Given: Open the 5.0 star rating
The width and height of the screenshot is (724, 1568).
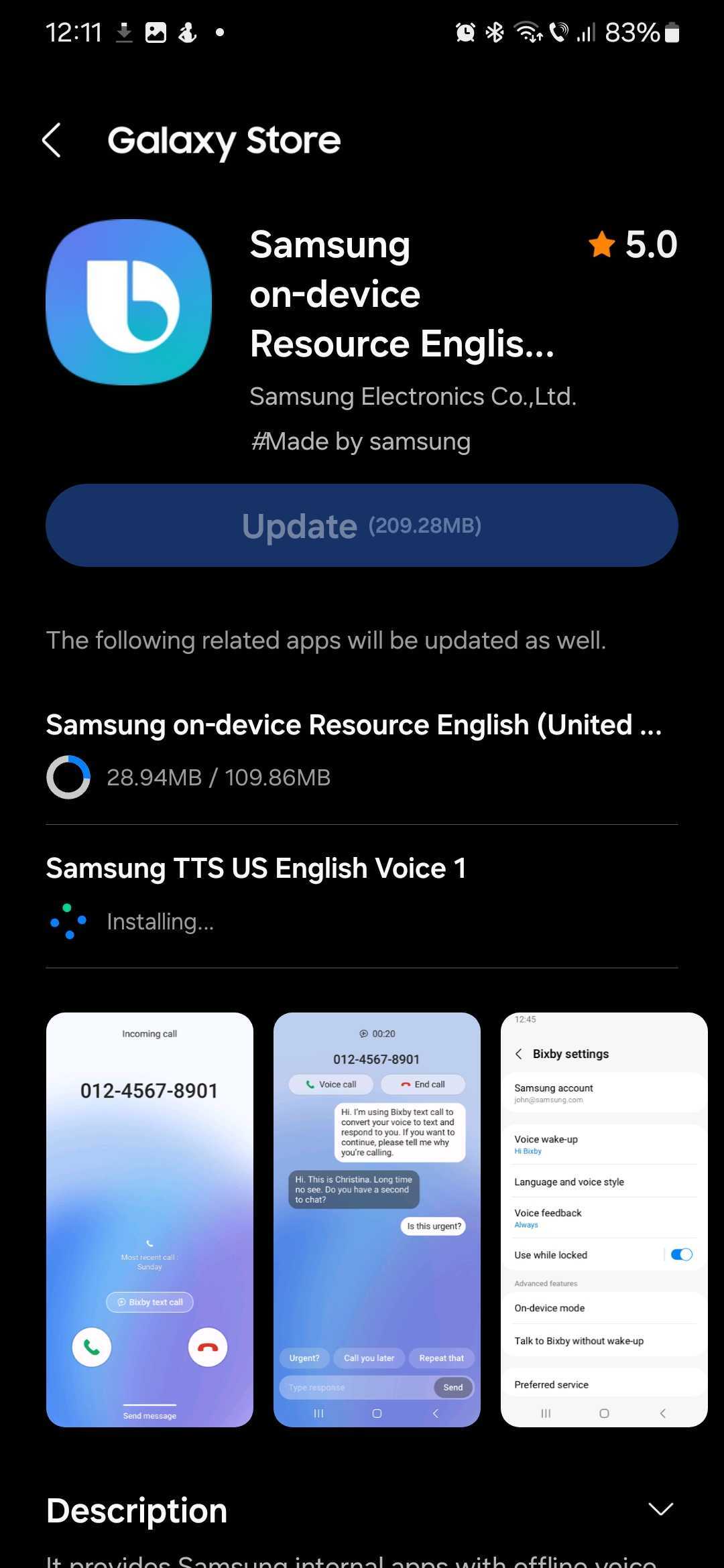Looking at the screenshot, I should tap(633, 245).
